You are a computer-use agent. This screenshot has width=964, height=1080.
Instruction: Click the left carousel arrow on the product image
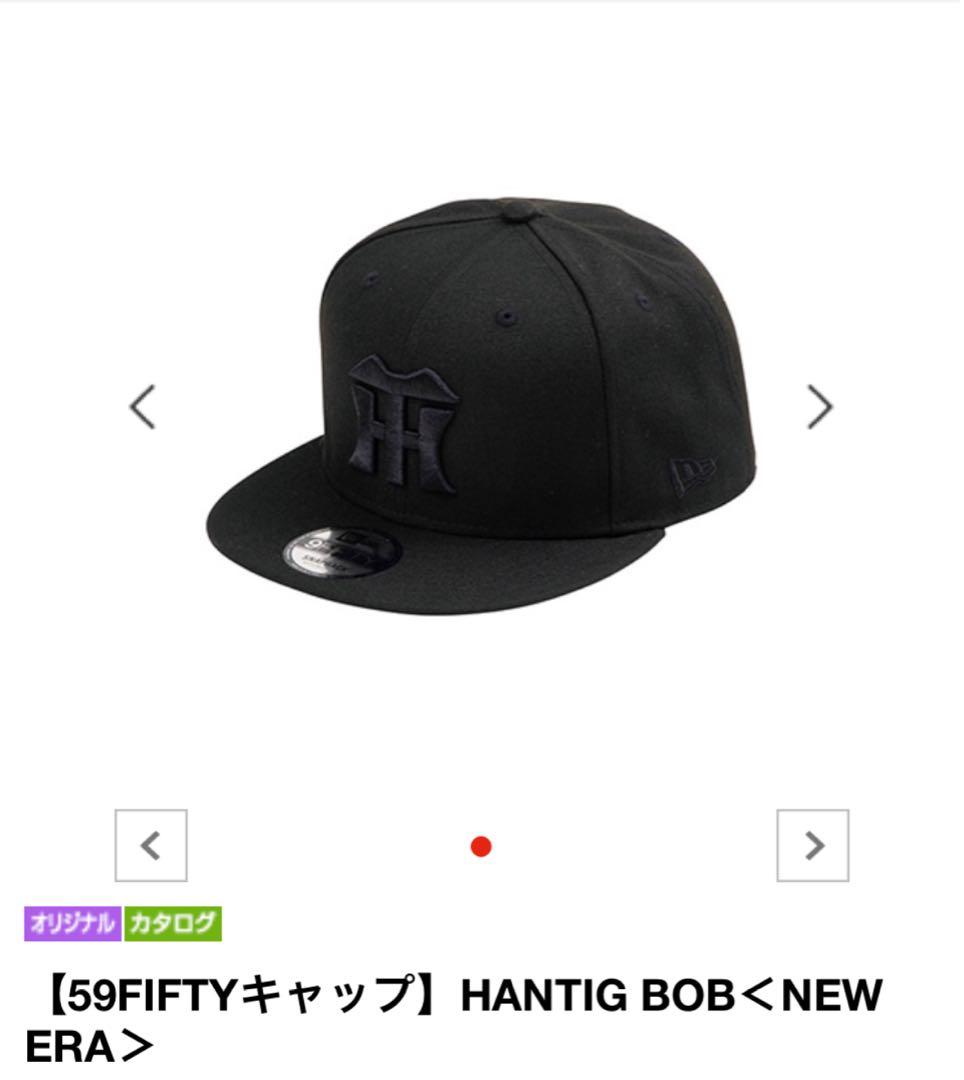click(142, 406)
